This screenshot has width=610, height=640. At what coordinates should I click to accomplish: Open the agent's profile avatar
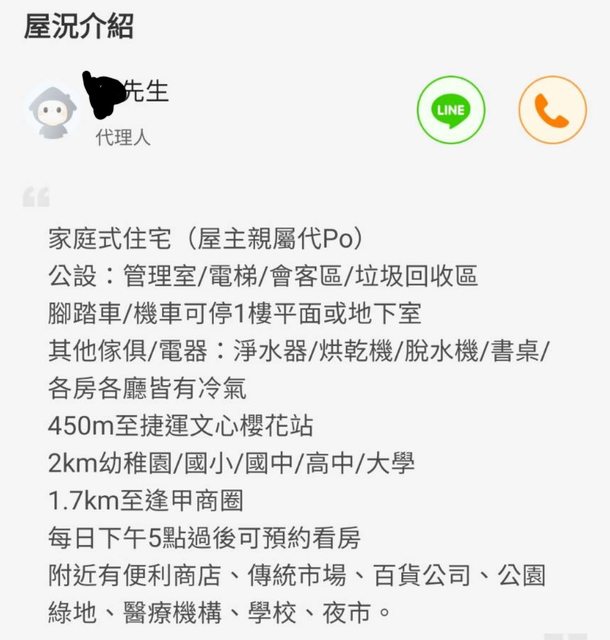tap(54, 111)
